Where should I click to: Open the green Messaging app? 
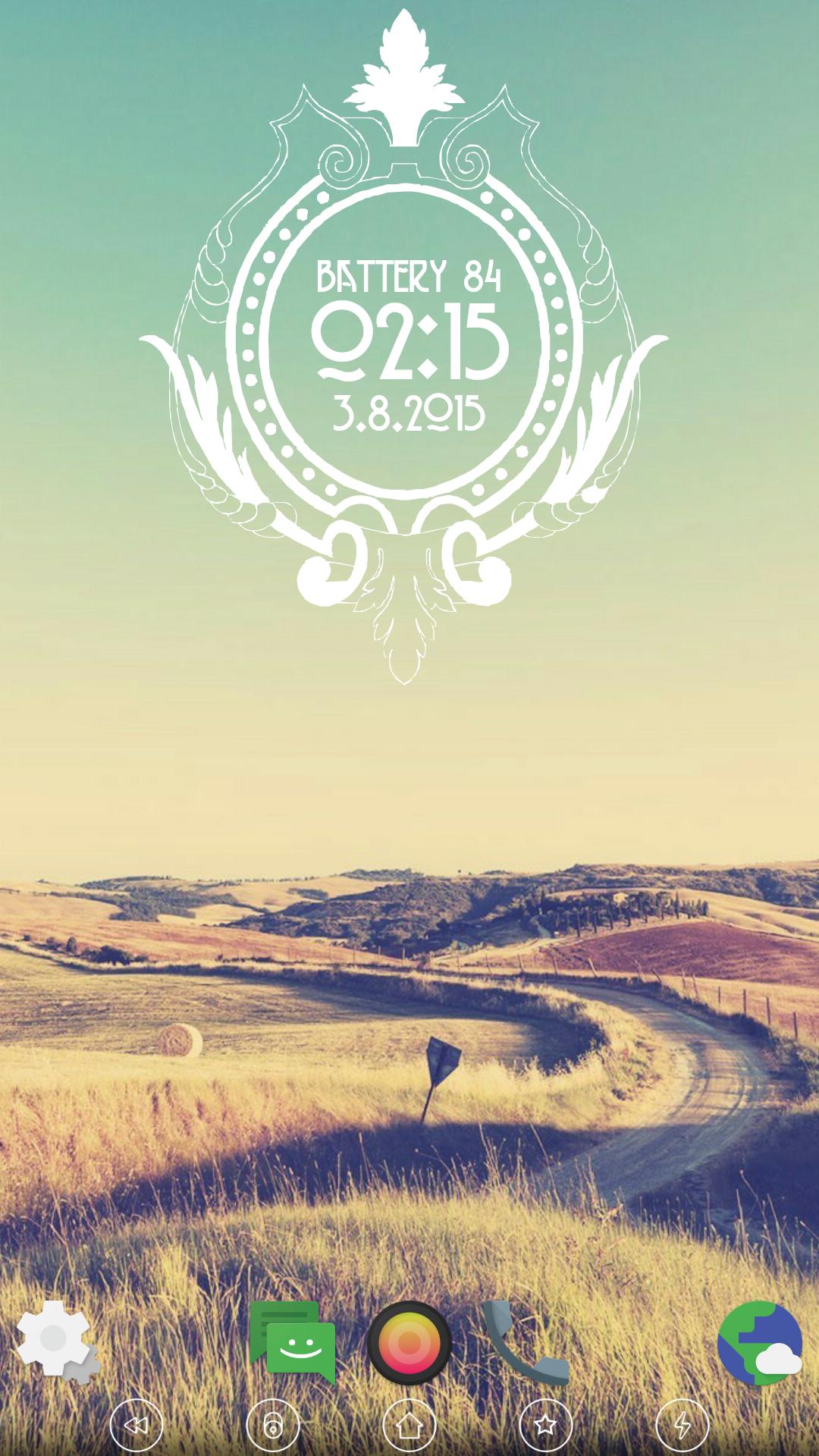coord(293,1342)
